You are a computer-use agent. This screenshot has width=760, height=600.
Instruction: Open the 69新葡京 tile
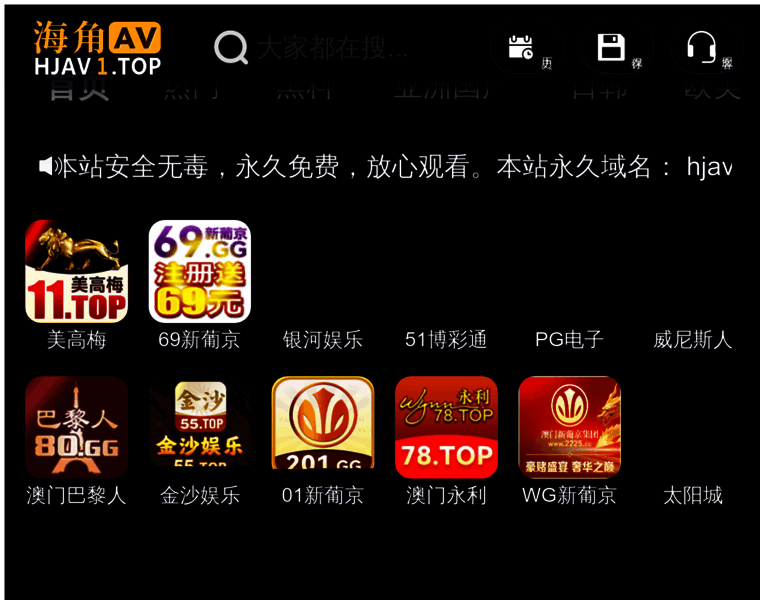[x=199, y=272]
